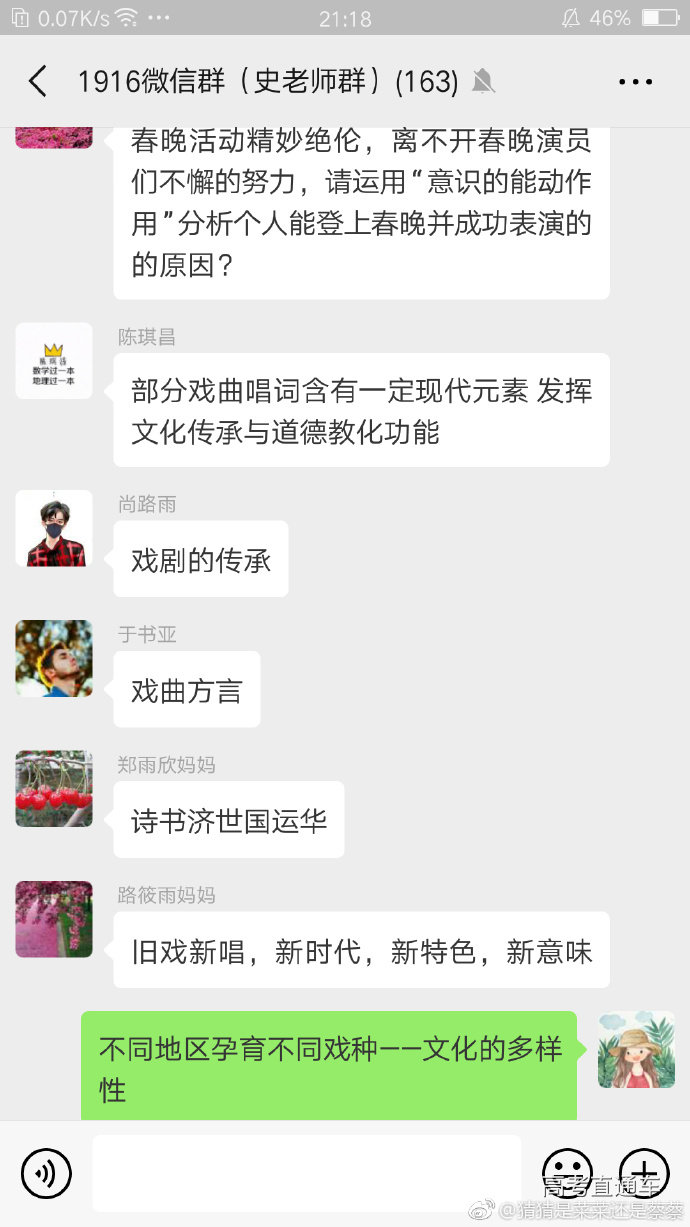Screen dimensions: 690x1227
Task: Tap 于书亚's profile picture
Action: pyautogui.click(x=54, y=659)
